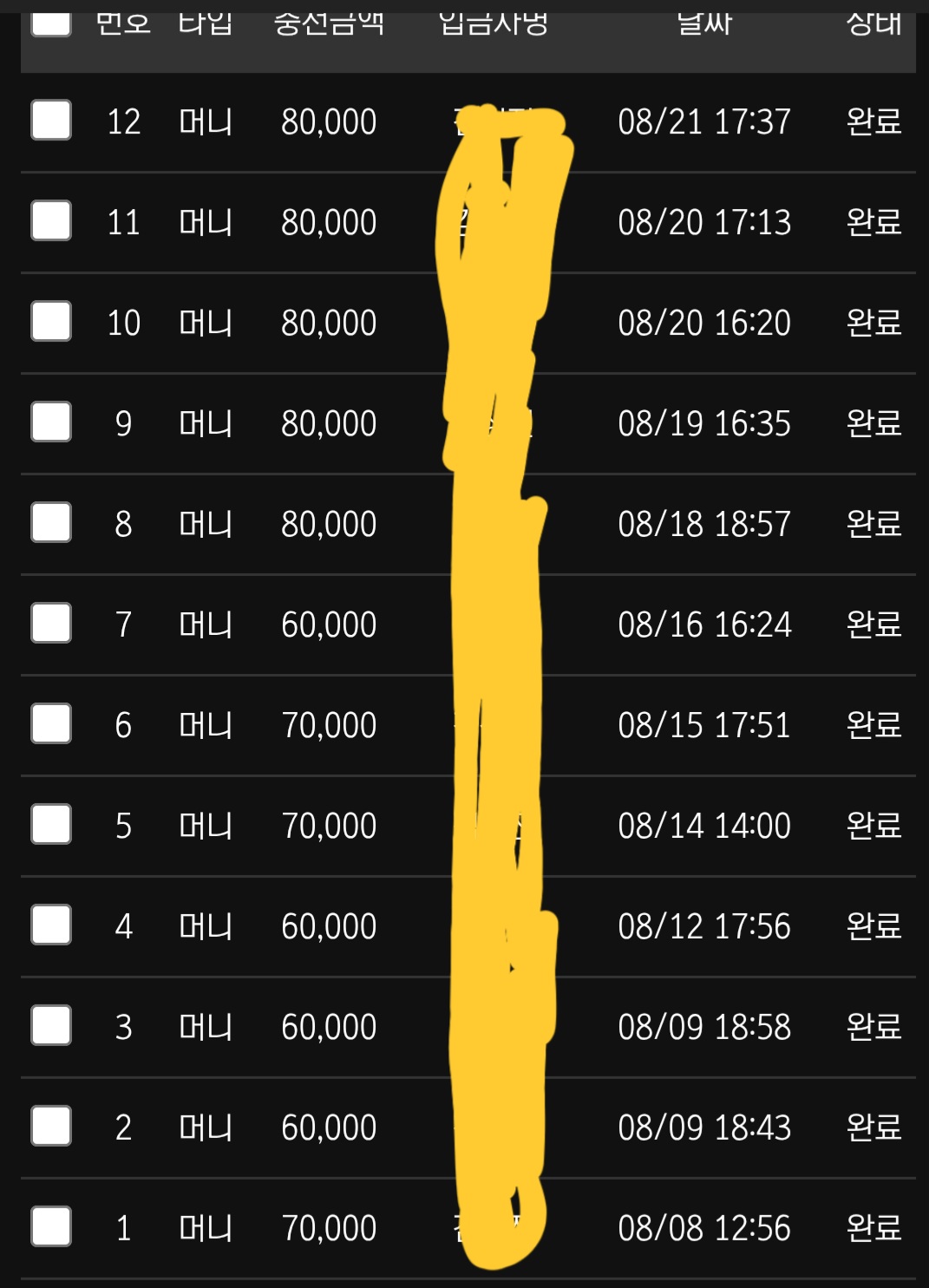Tick the checkbox for row 1
The image size is (929, 1288).
pyautogui.click(x=51, y=1227)
